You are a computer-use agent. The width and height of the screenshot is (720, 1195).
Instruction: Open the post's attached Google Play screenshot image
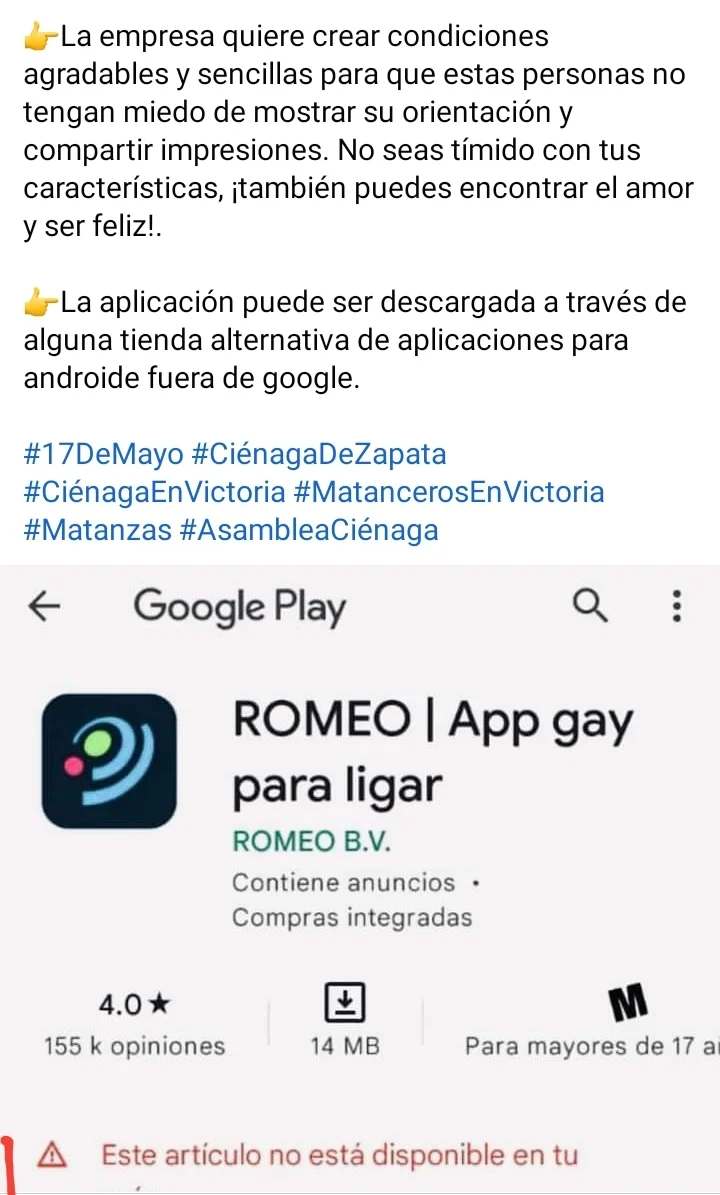click(360, 880)
